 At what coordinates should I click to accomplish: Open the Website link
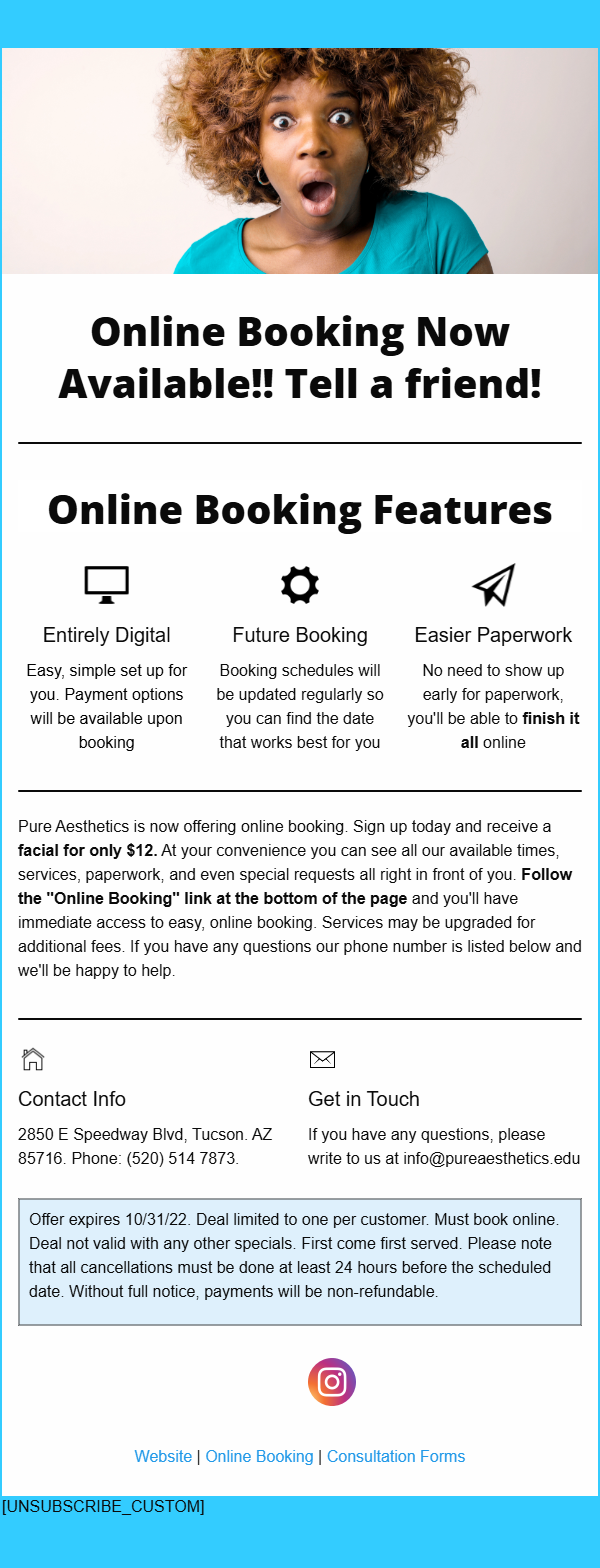coord(163,1456)
